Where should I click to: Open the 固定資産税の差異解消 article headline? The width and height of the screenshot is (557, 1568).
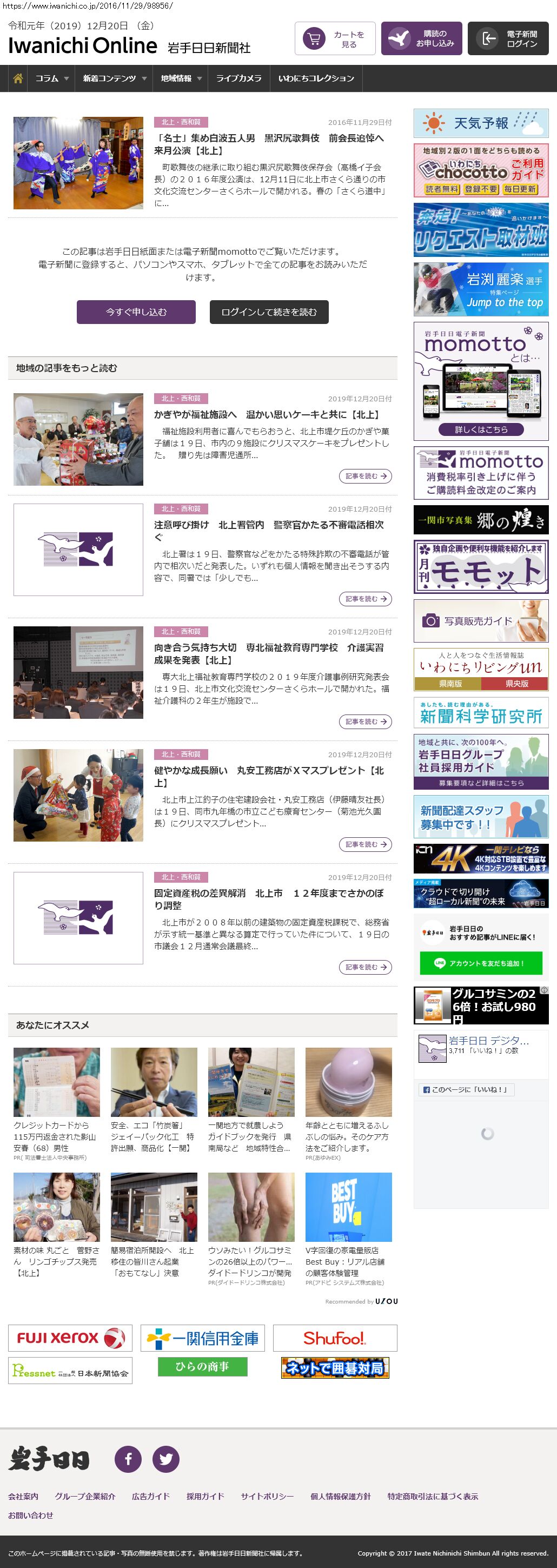(268, 898)
